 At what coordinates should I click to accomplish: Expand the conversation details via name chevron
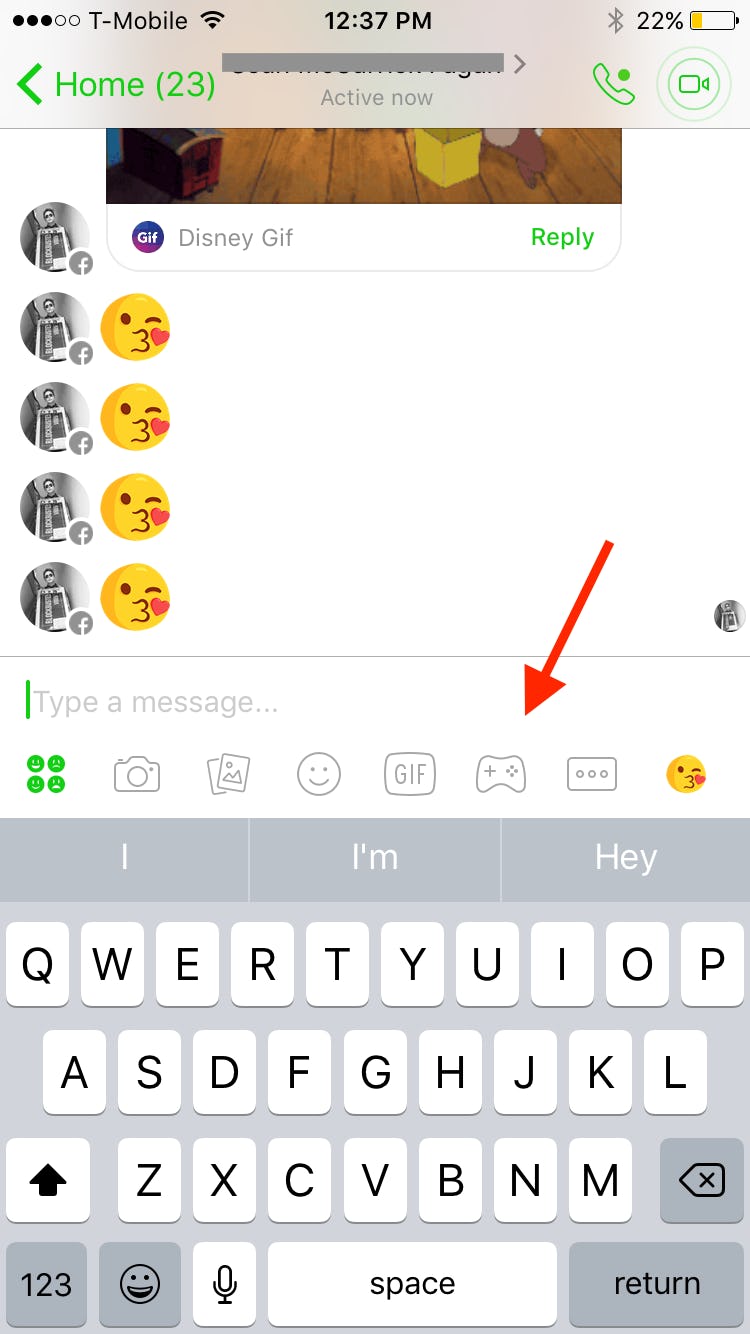point(519,63)
